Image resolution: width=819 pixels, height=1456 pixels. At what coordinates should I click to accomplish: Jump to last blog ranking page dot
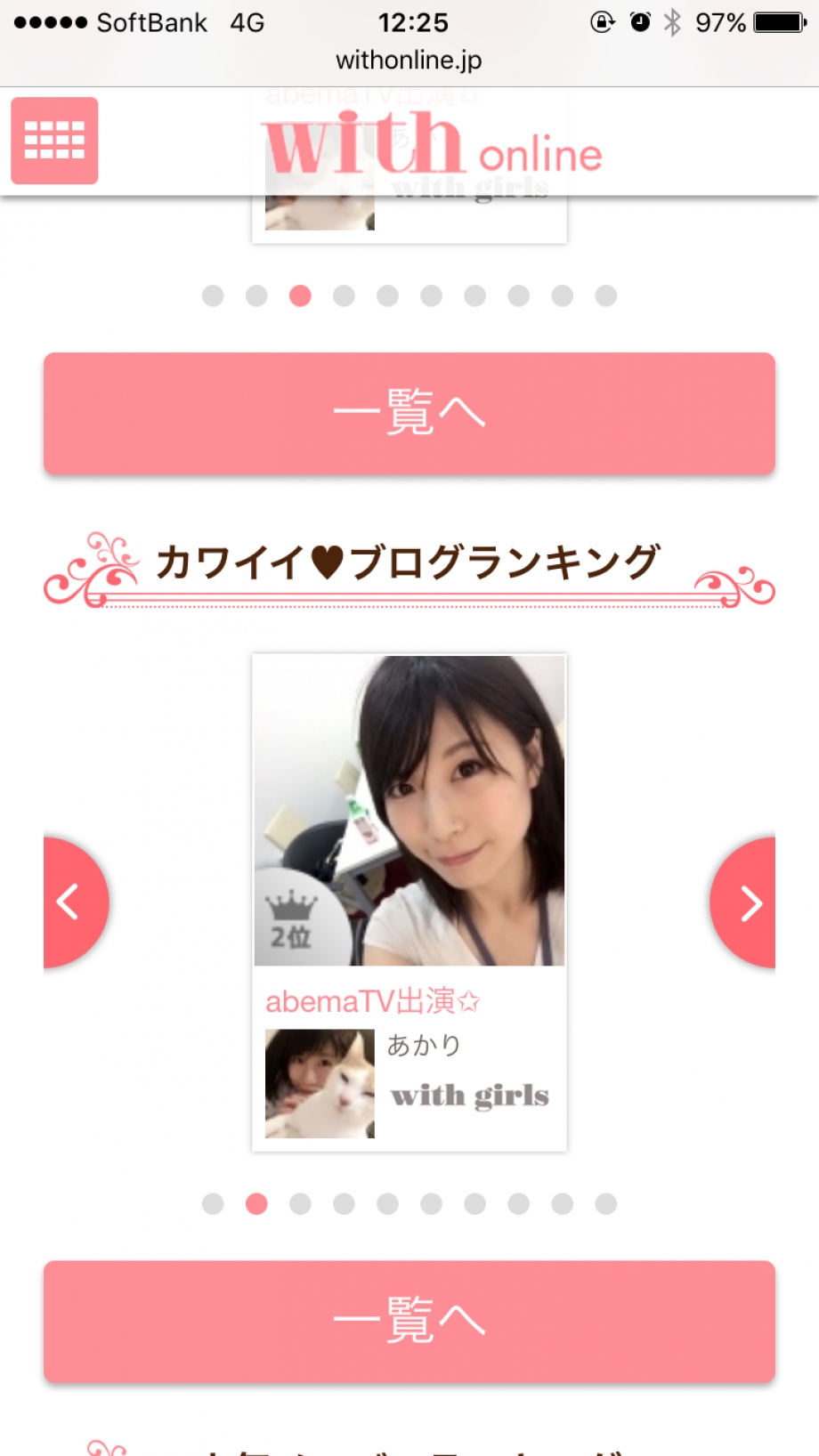click(x=606, y=1204)
